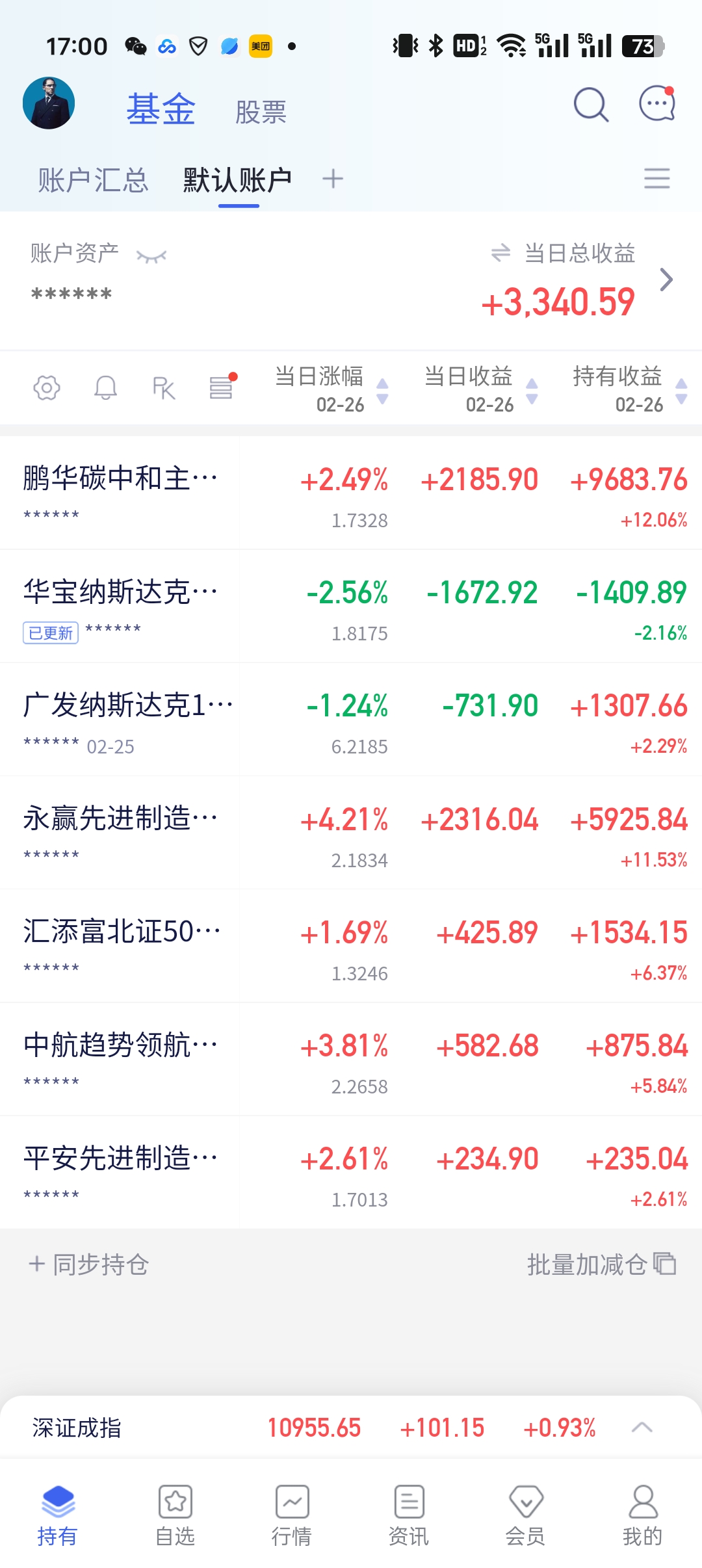Open 永赢先进制造 fund row
This screenshot has height=1568, width=702.
351,833
